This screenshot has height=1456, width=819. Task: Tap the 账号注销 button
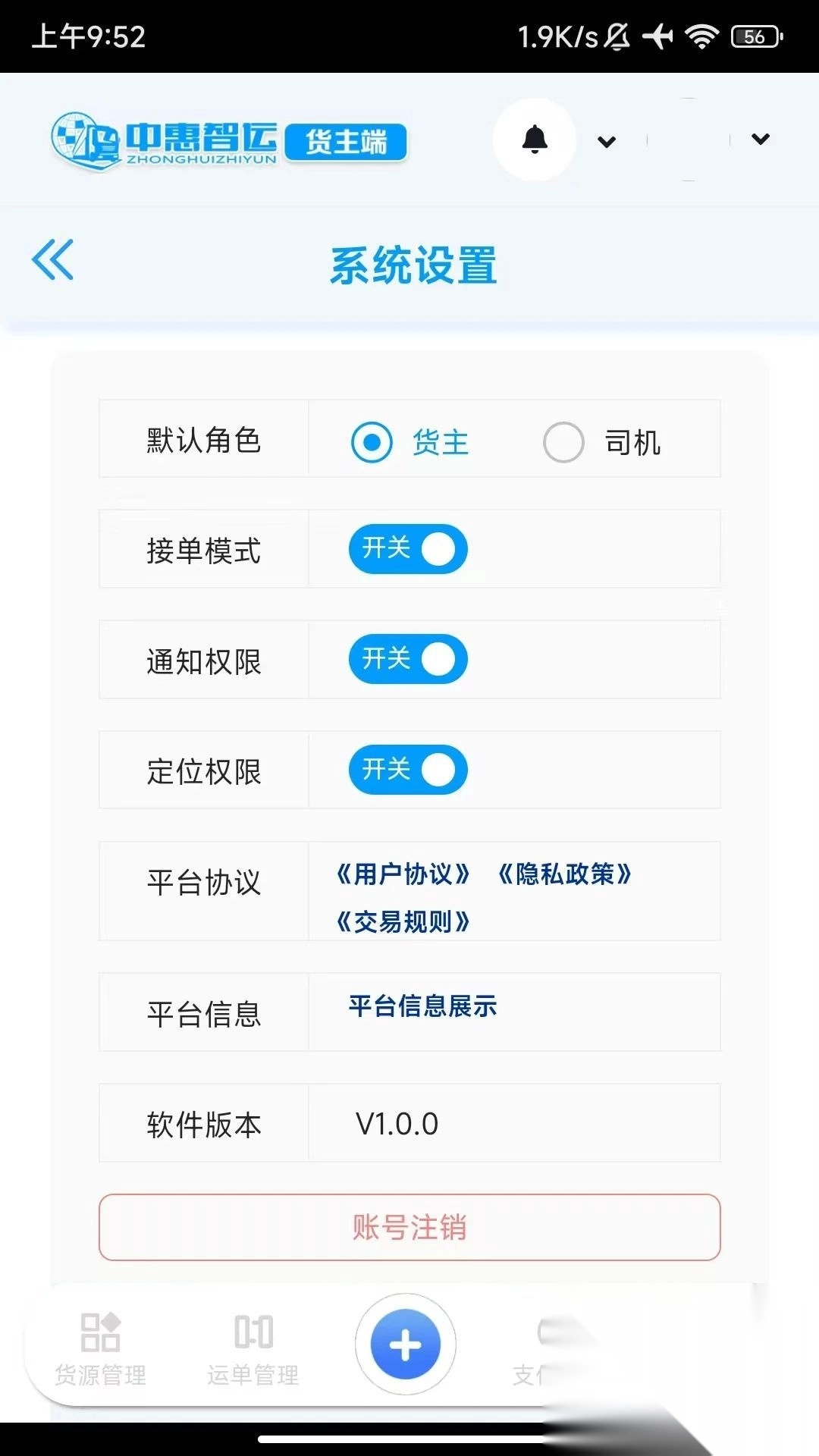pyautogui.click(x=409, y=1228)
